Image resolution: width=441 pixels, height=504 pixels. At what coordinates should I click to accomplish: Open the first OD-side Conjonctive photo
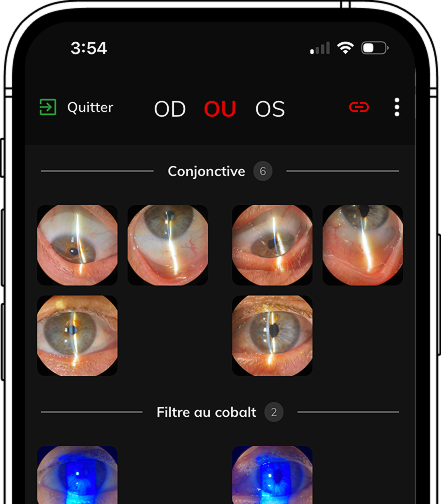(77, 245)
